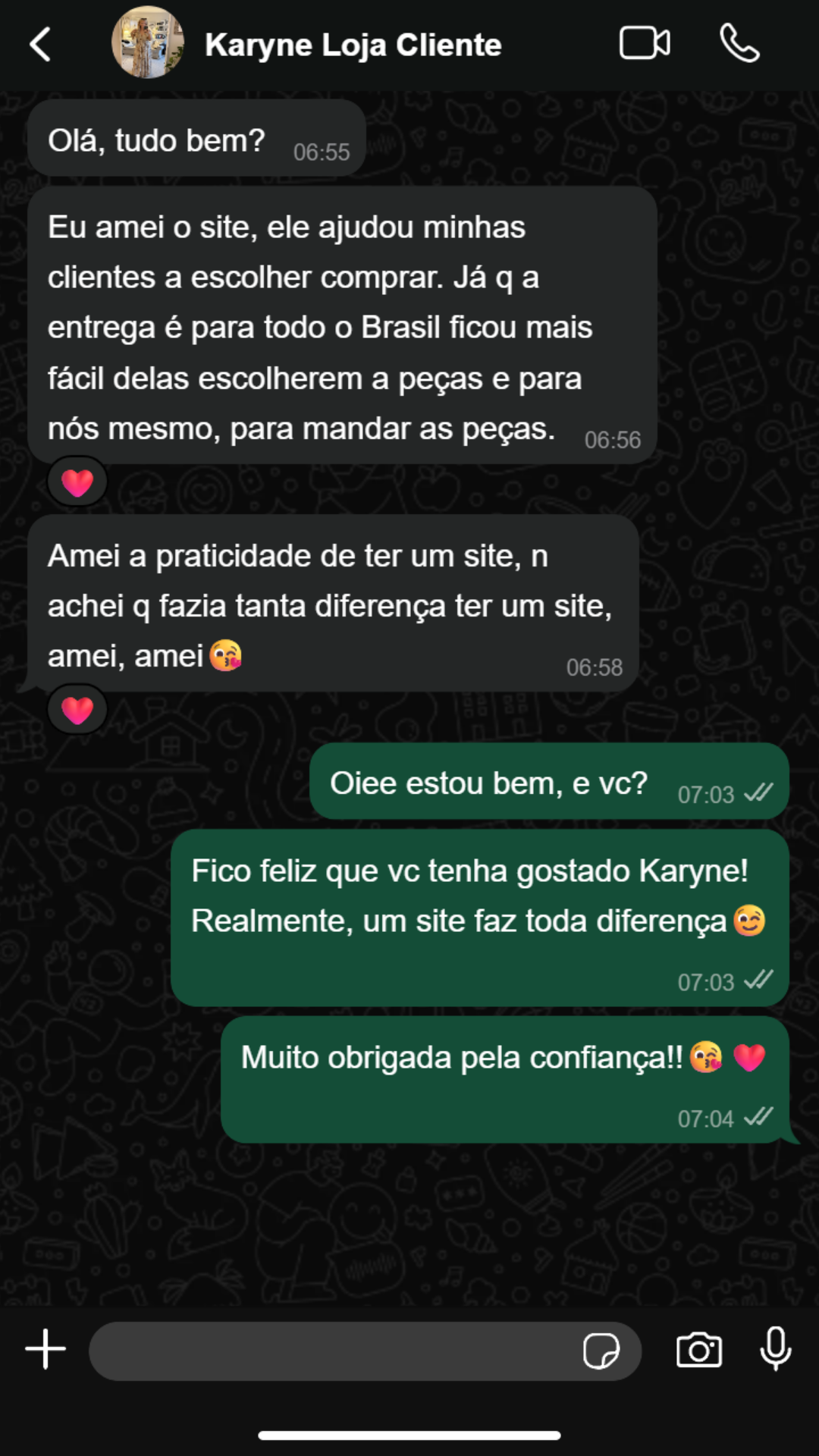Tap the microphone to record audio
The height and width of the screenshot is (1456, 819).
tap(776, 1349)
